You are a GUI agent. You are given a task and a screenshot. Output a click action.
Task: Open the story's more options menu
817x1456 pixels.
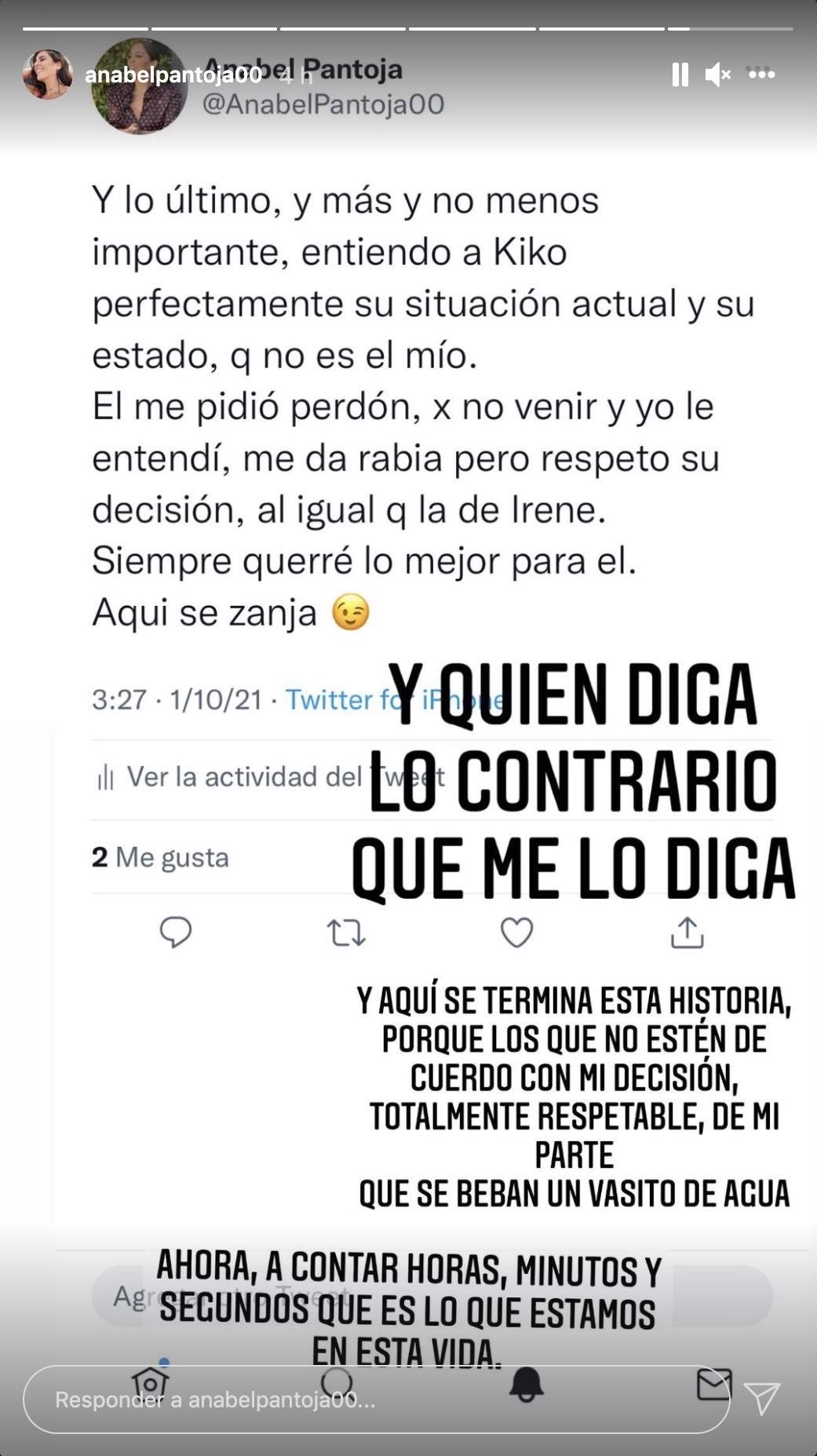761,75
